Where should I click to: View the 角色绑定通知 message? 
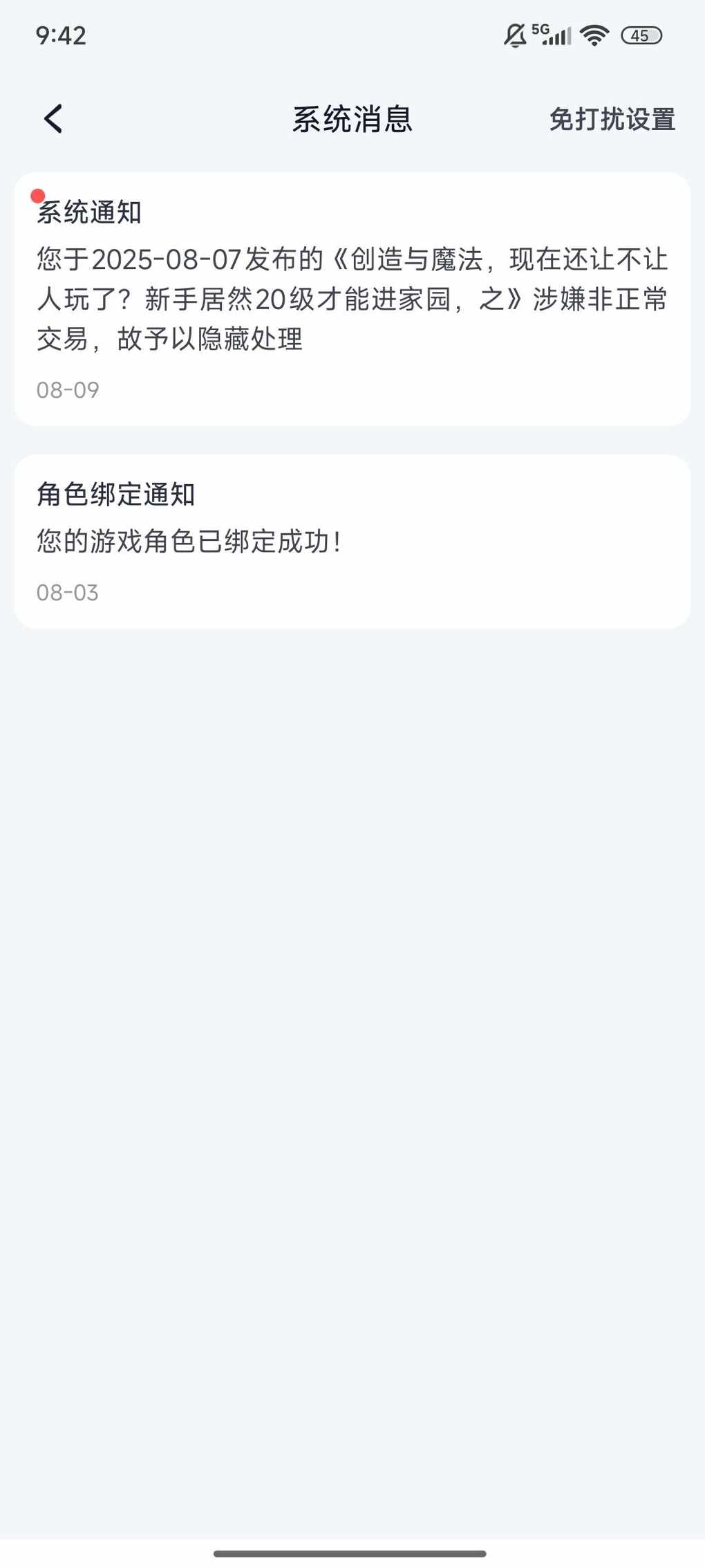point(352,541)
